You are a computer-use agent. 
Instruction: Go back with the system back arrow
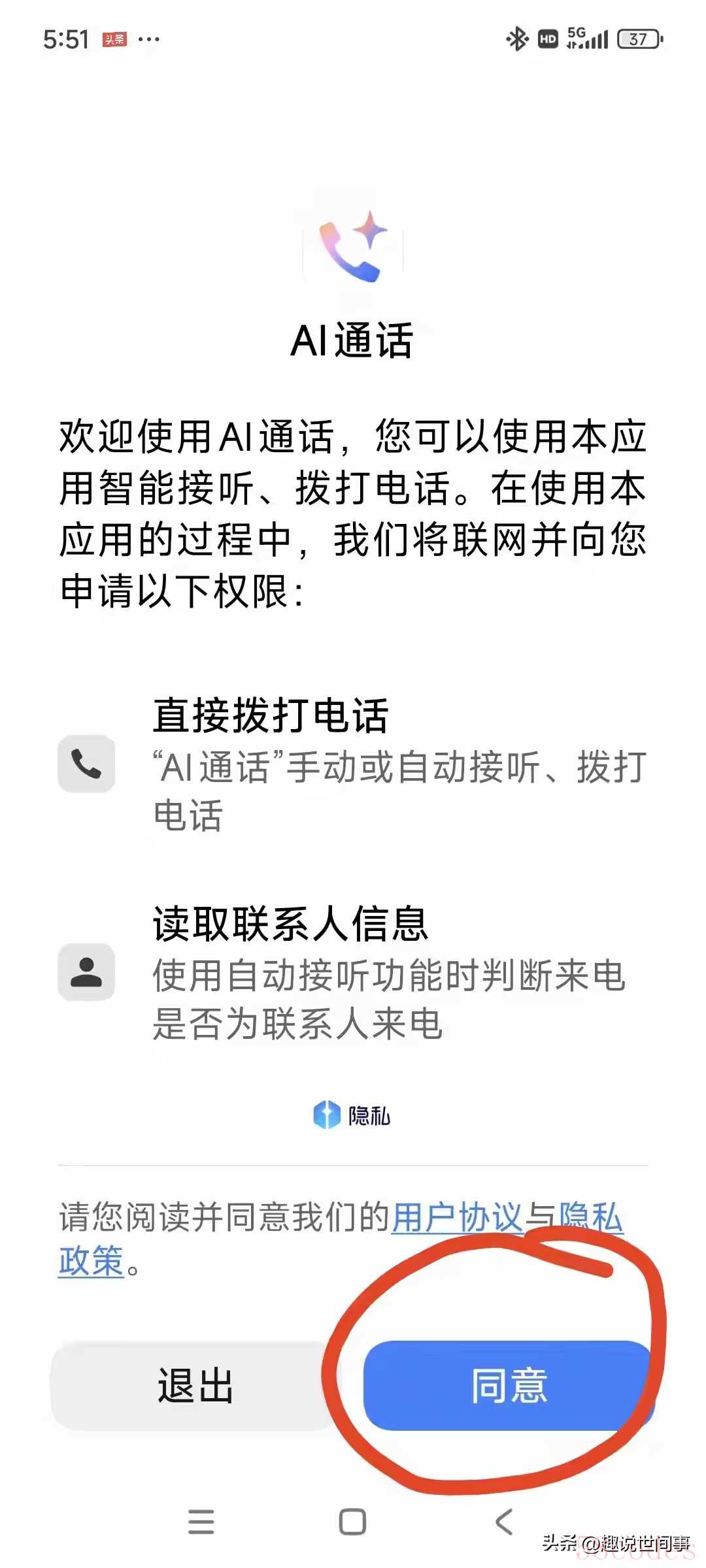tap(504, 1522)
